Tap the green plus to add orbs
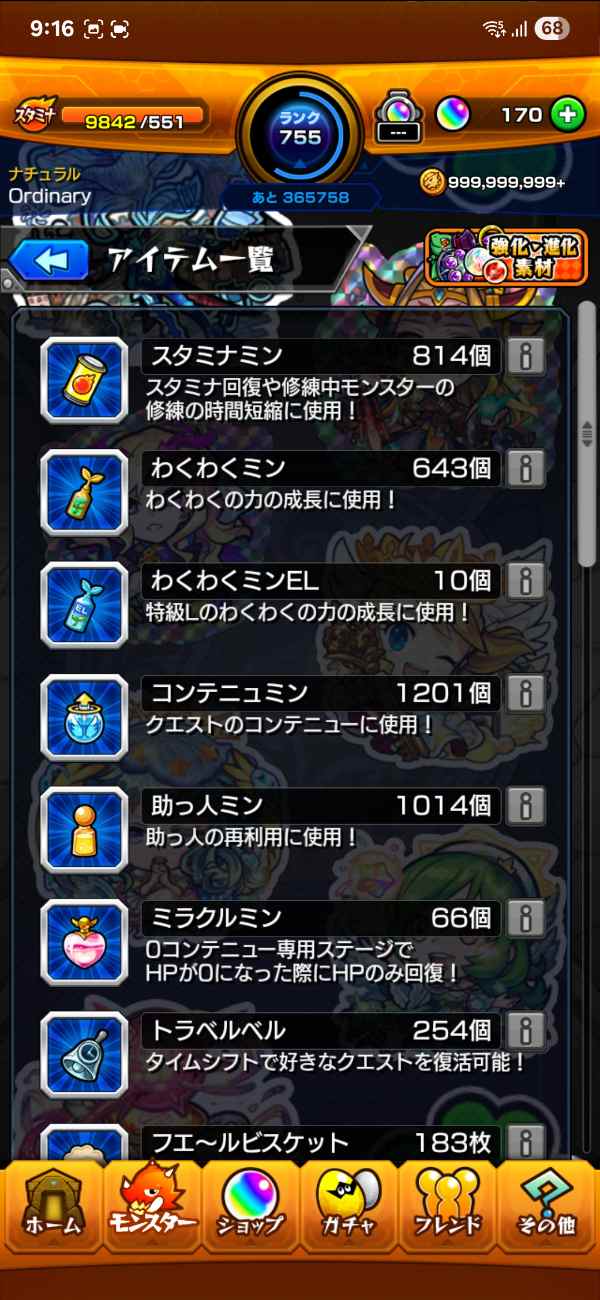This screenshot has height=1300, width=600. (567, 115)
